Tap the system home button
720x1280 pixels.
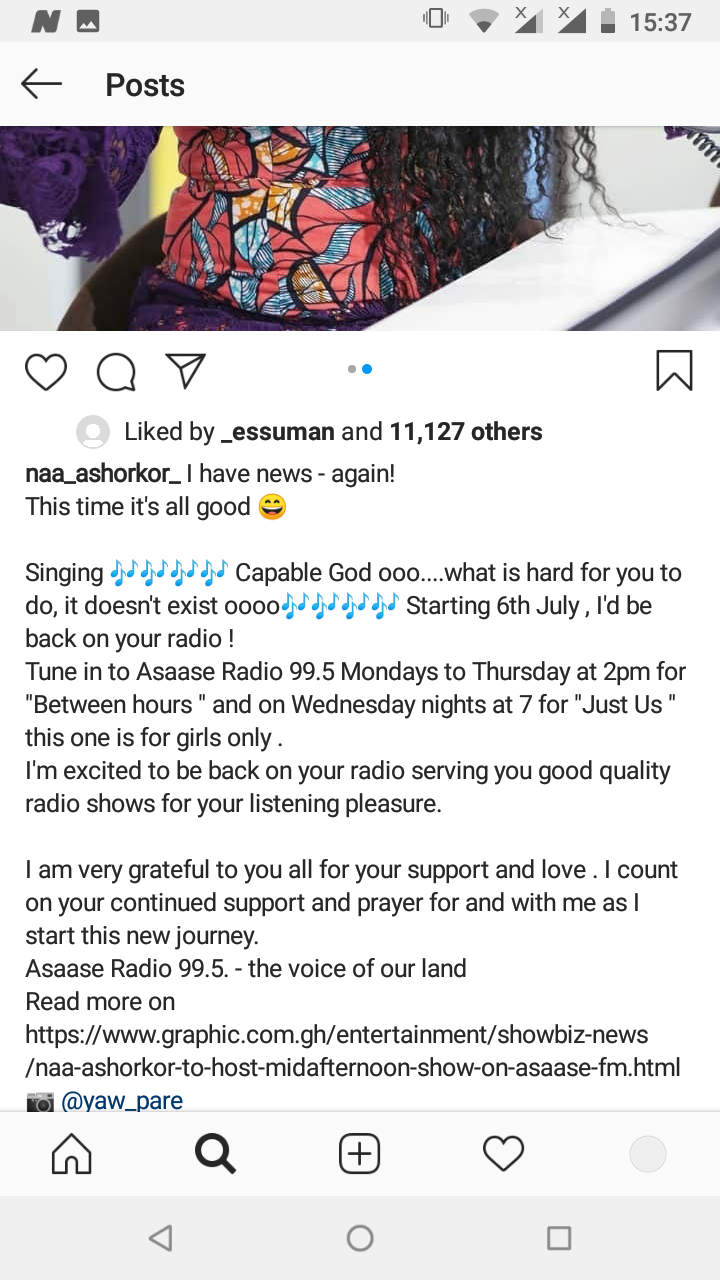[360, 1238]
